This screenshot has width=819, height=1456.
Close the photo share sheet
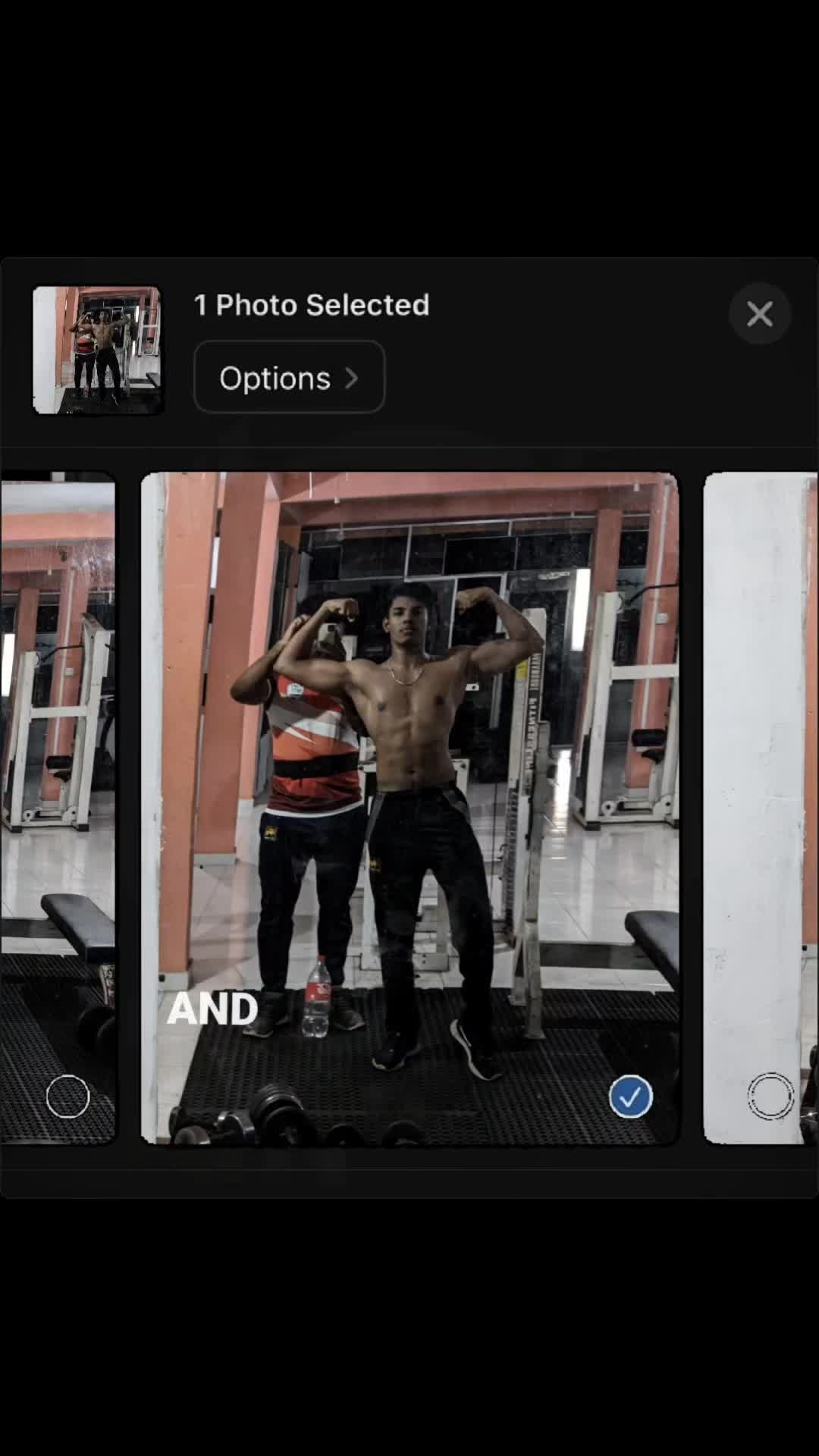[759, 314]
